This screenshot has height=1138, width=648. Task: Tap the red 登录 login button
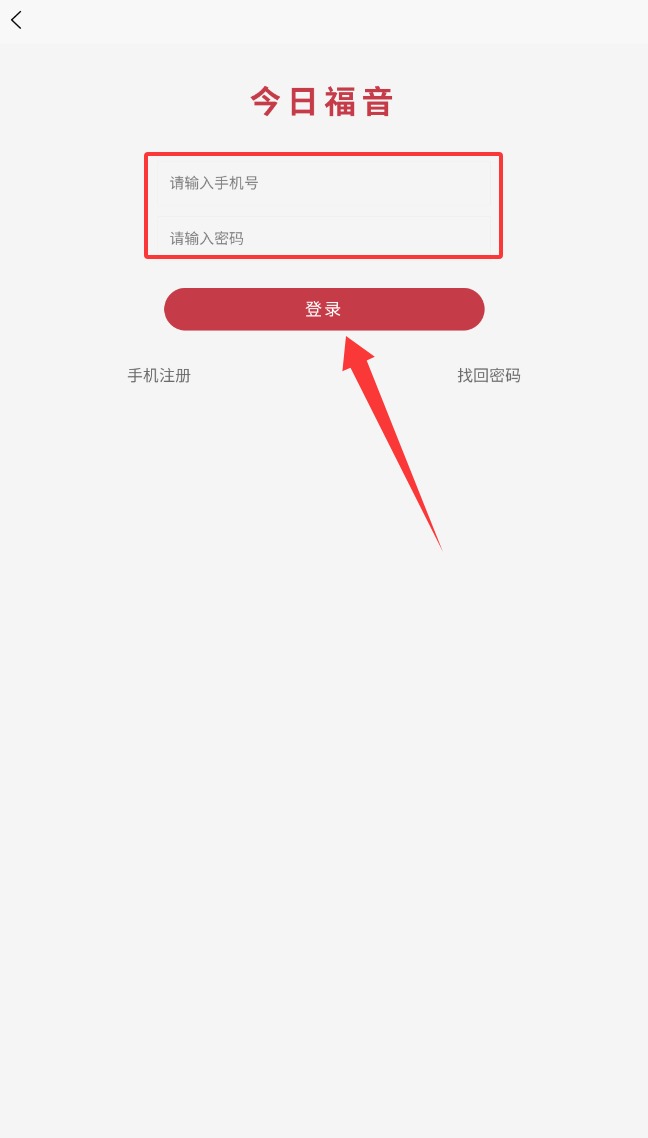(324, 310)
